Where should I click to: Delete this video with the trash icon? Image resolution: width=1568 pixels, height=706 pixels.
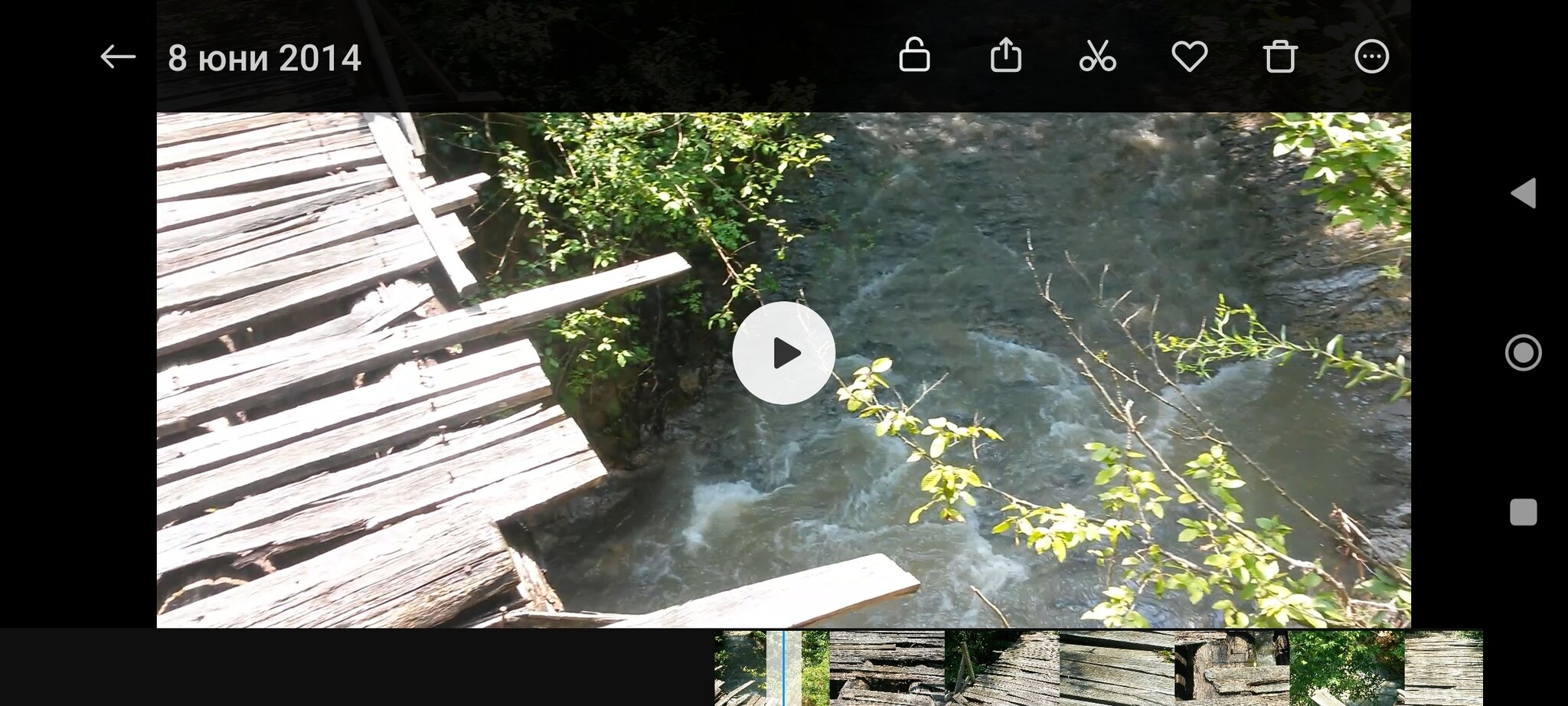(x=1280, y=56)
